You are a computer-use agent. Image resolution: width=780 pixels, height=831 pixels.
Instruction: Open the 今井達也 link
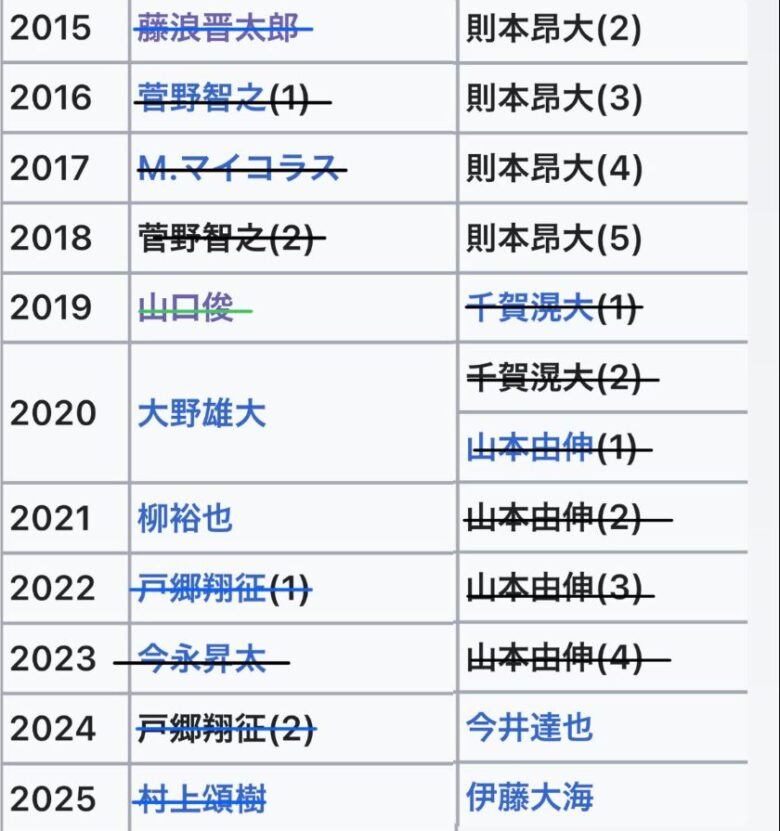coord(530,728)
